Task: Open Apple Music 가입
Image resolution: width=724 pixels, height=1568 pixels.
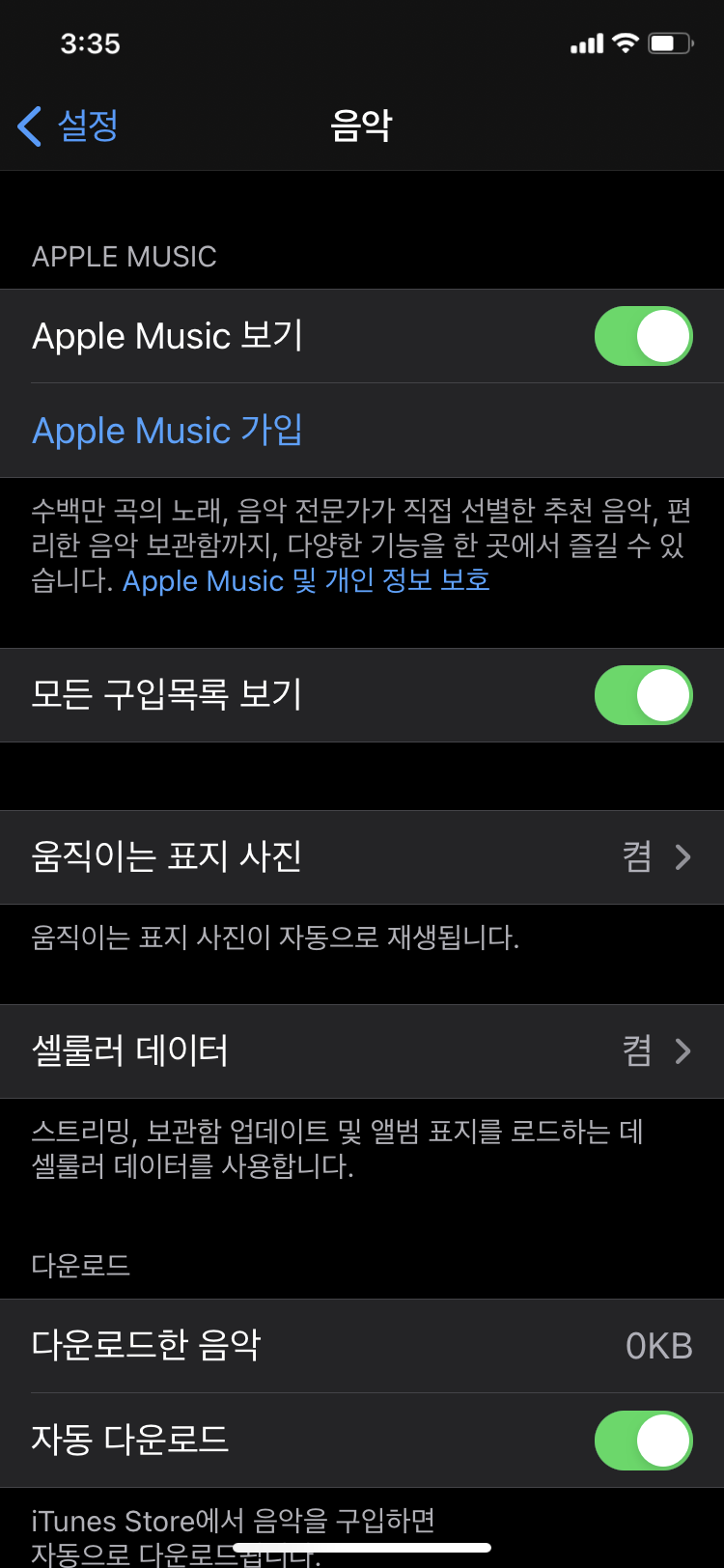Action: coord(168,431)
